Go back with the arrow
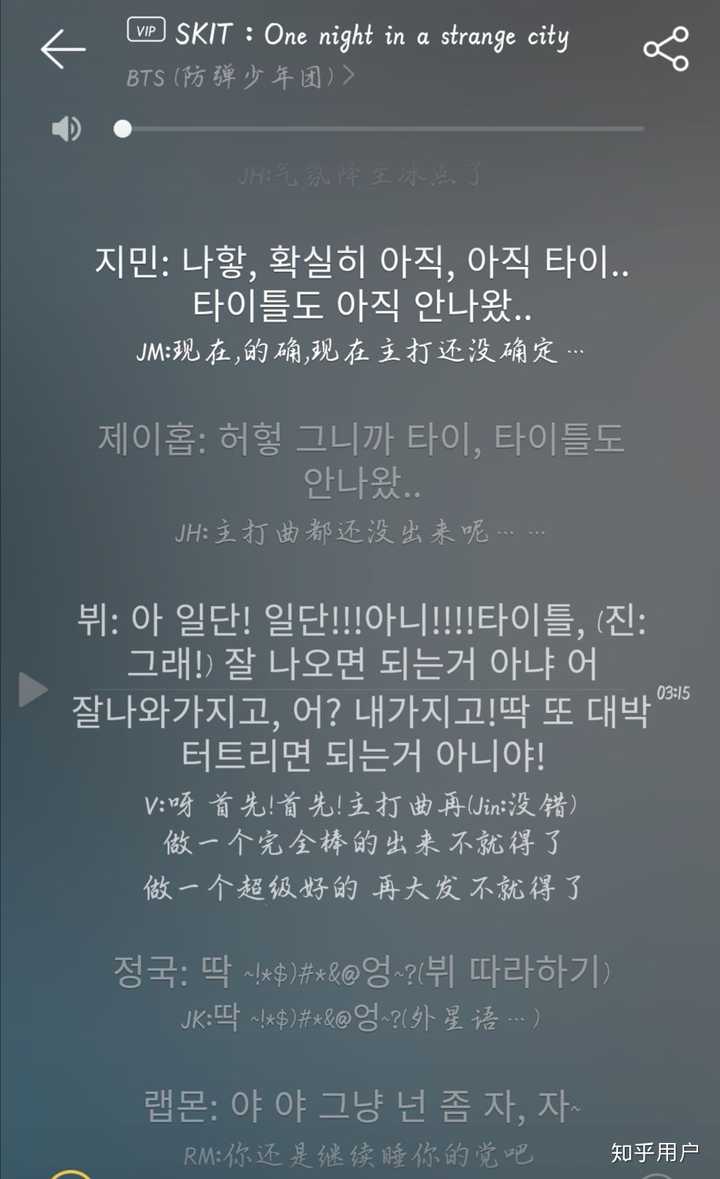Screen dimensions: 720x1179 pos(62,48)
